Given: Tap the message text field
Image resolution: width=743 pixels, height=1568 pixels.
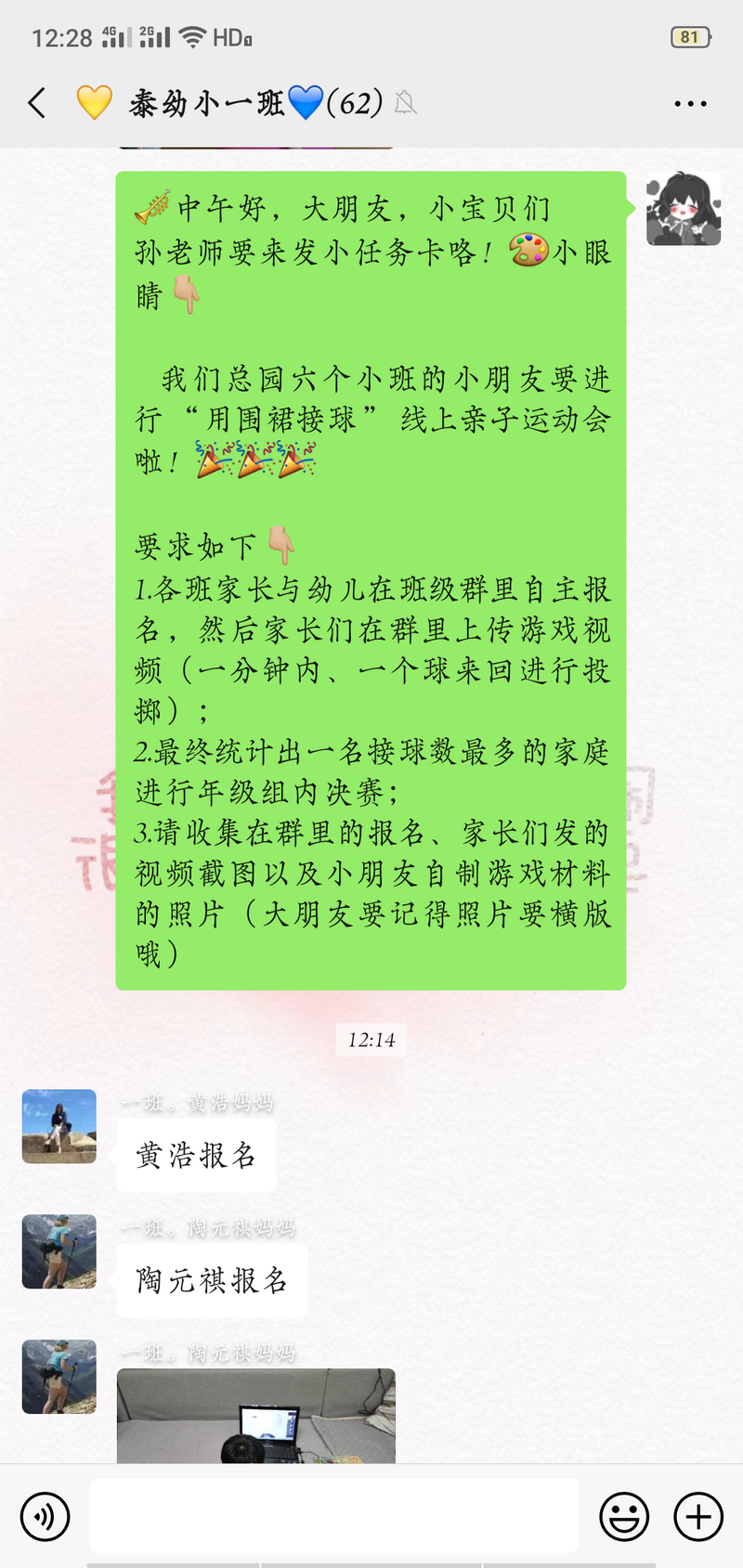Looking at the screenshot, I should 333,1516.
